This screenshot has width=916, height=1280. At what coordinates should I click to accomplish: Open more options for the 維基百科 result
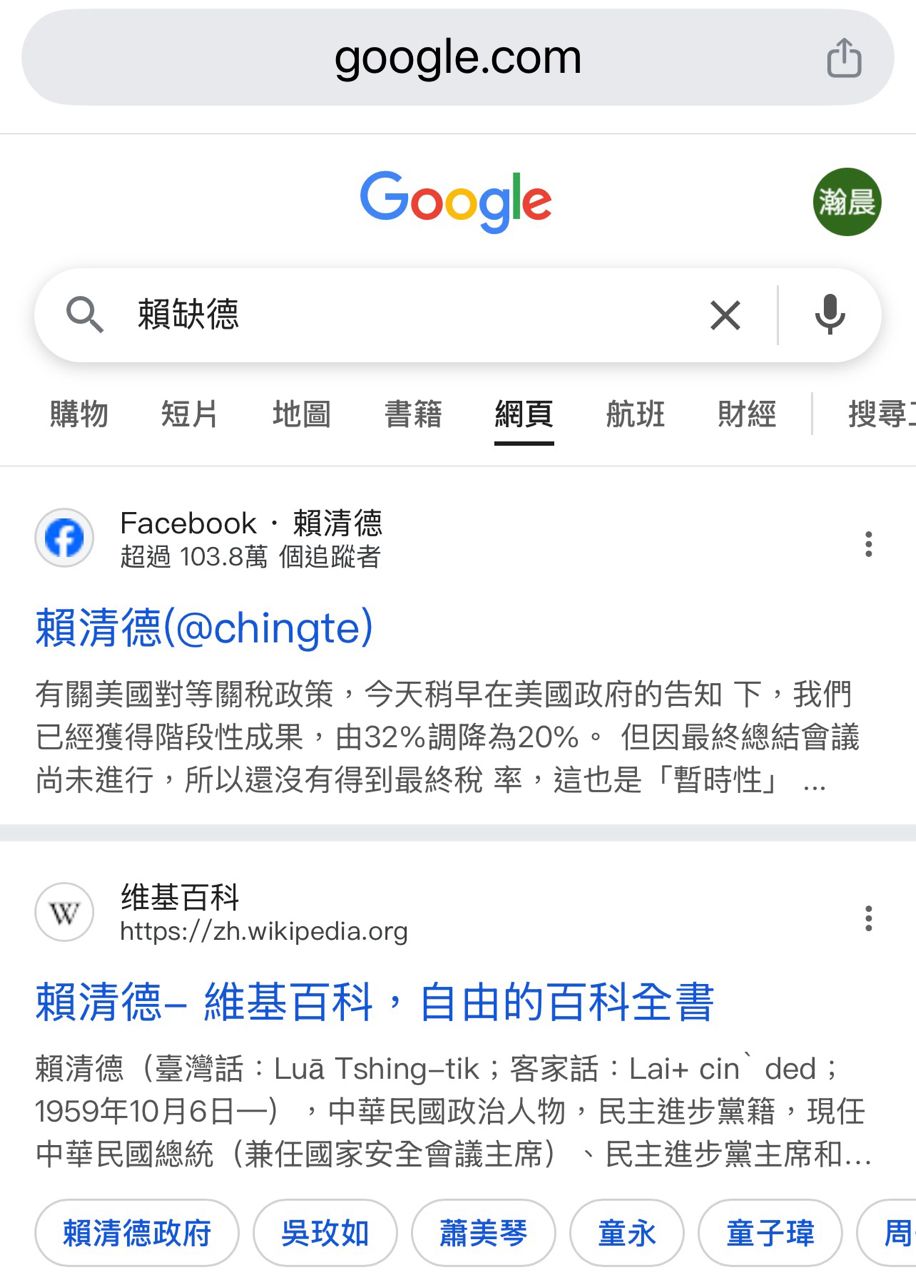(x=868, y=918)
